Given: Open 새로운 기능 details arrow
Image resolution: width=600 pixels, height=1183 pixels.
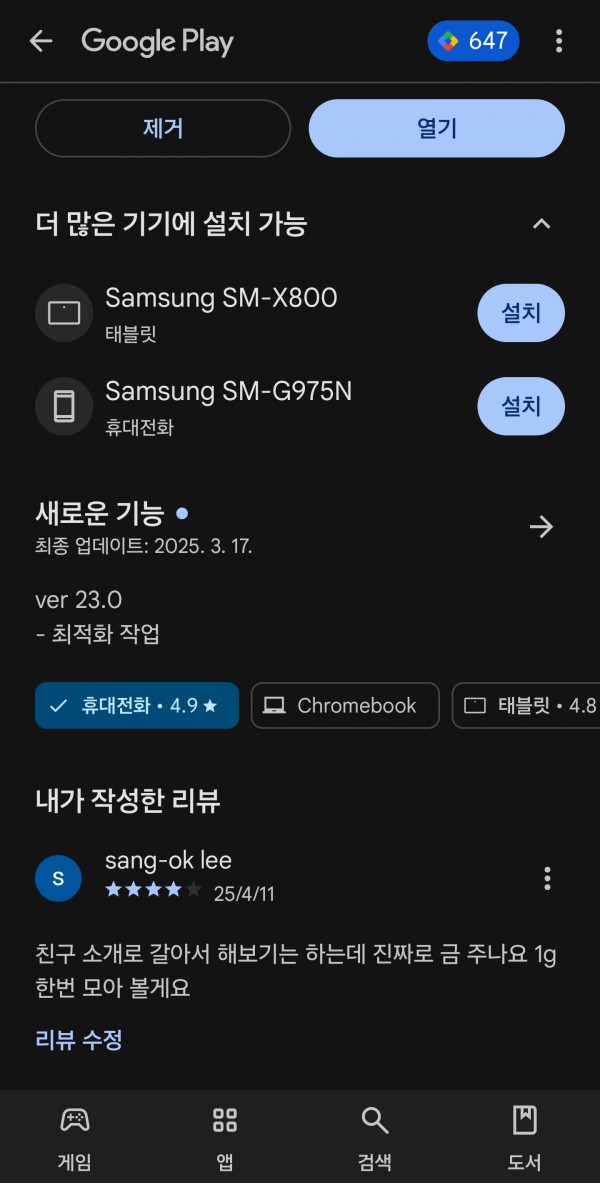Looking at the screenshot, I should [x=541, y=527].
